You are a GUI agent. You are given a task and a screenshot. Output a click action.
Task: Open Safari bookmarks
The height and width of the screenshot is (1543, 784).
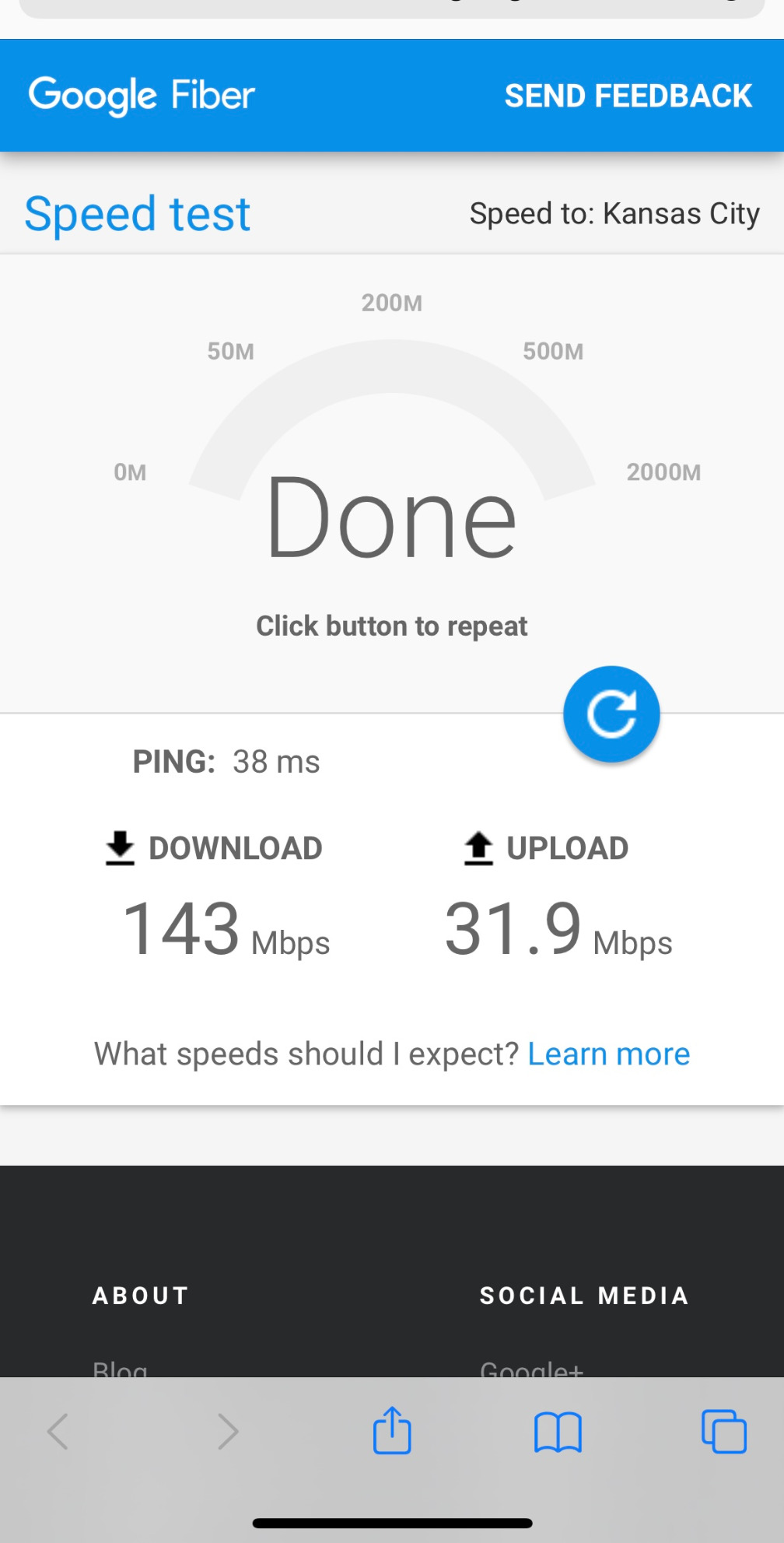tap(558, 1432)
